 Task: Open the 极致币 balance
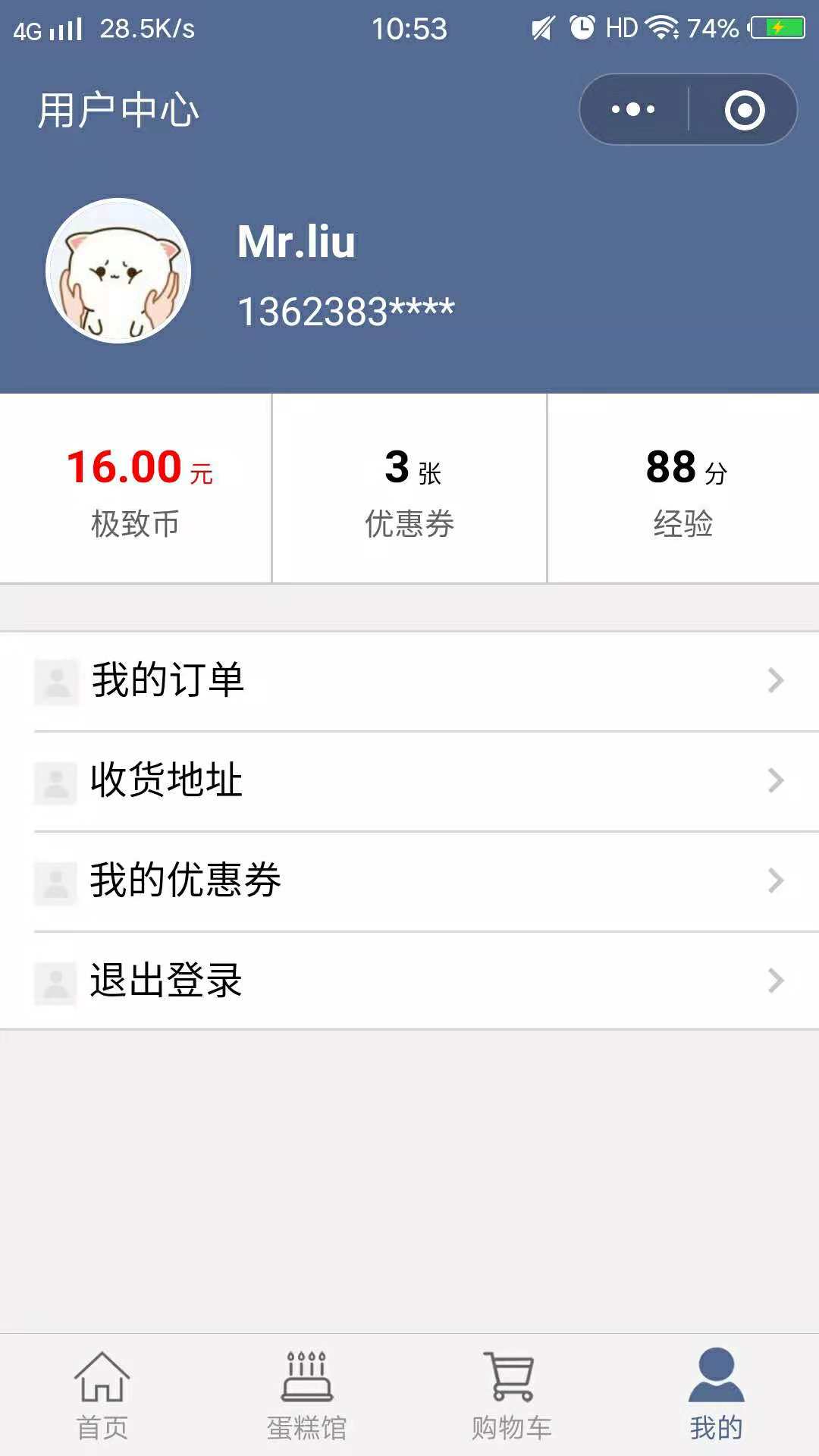pyautogui.click(x=136, y=488)
